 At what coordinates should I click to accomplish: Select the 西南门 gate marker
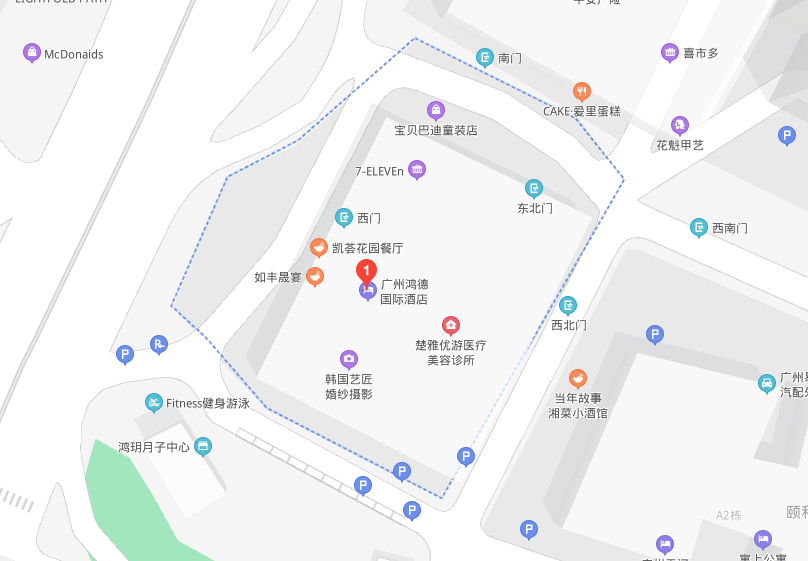click(699, 228)
